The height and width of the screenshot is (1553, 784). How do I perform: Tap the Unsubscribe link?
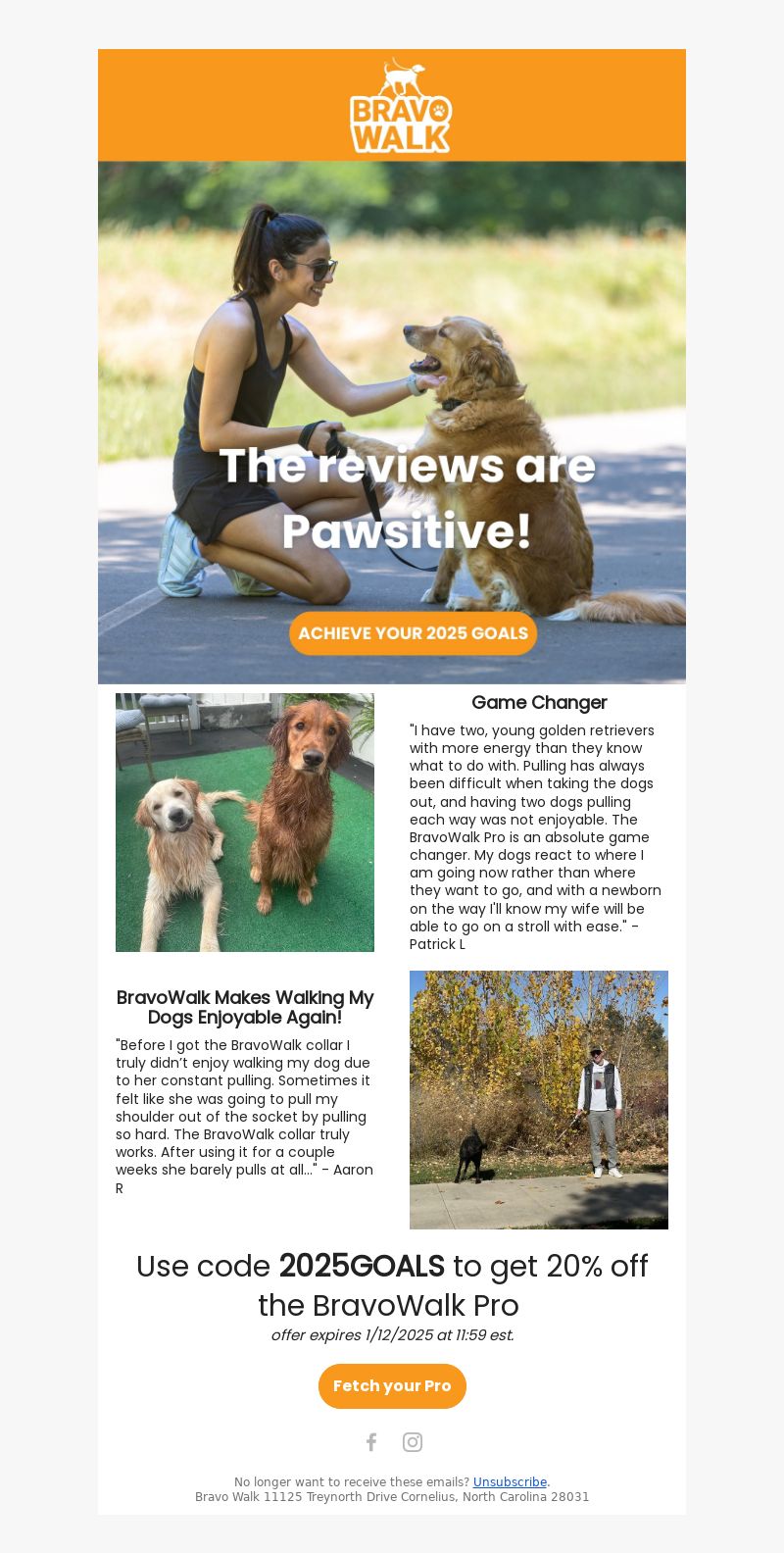510,1482
